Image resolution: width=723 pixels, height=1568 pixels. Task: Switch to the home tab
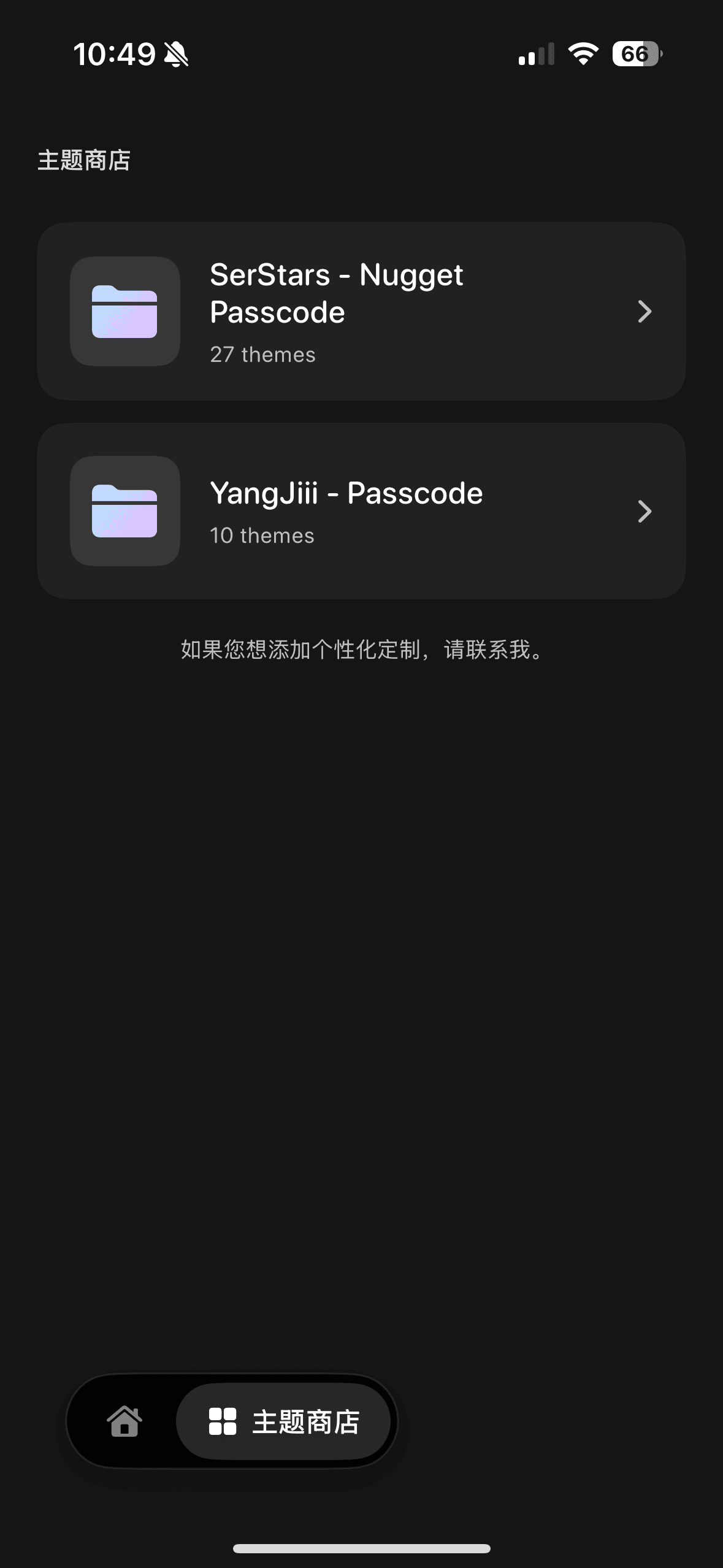(124, 1421)
